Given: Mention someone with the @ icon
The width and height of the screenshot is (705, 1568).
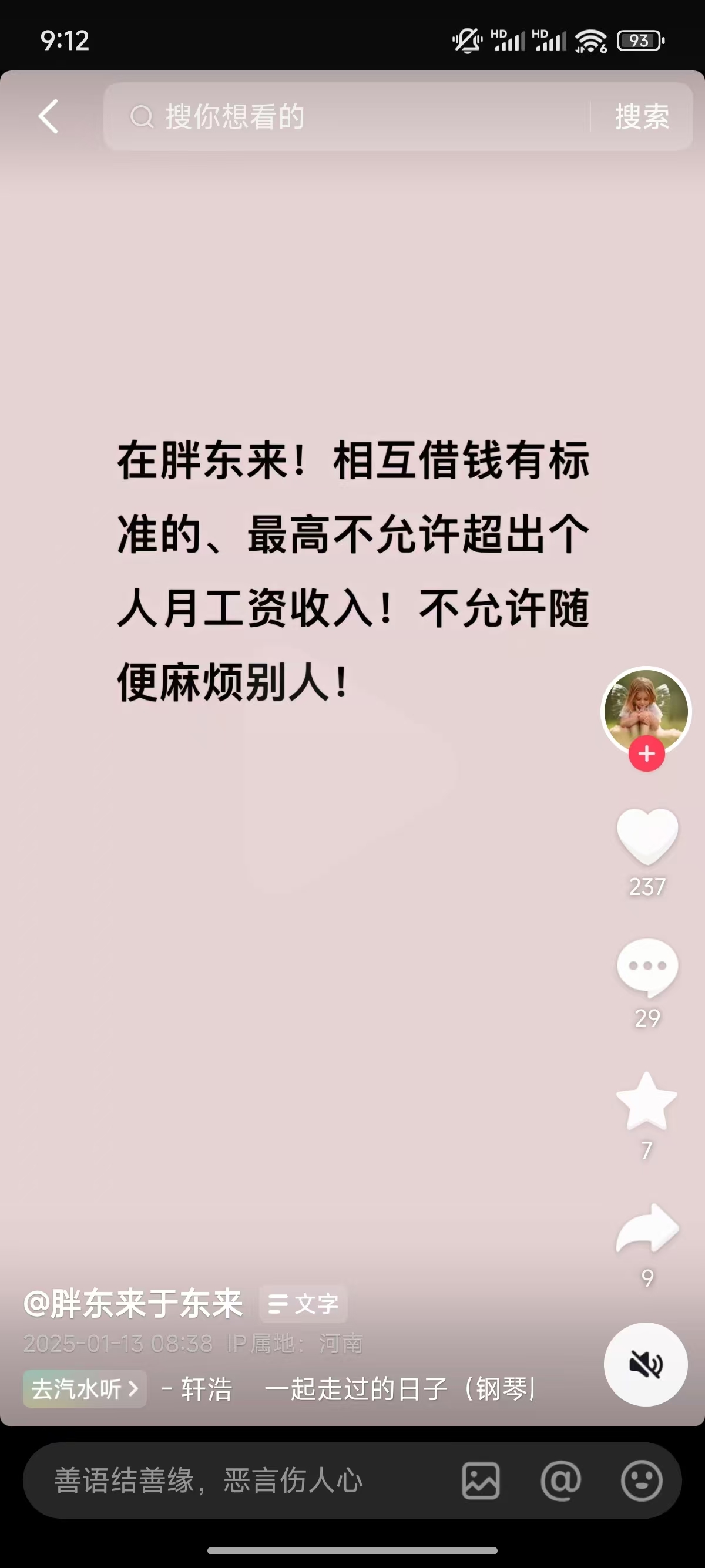Looking at the screenshot, I should (560, 1480).
